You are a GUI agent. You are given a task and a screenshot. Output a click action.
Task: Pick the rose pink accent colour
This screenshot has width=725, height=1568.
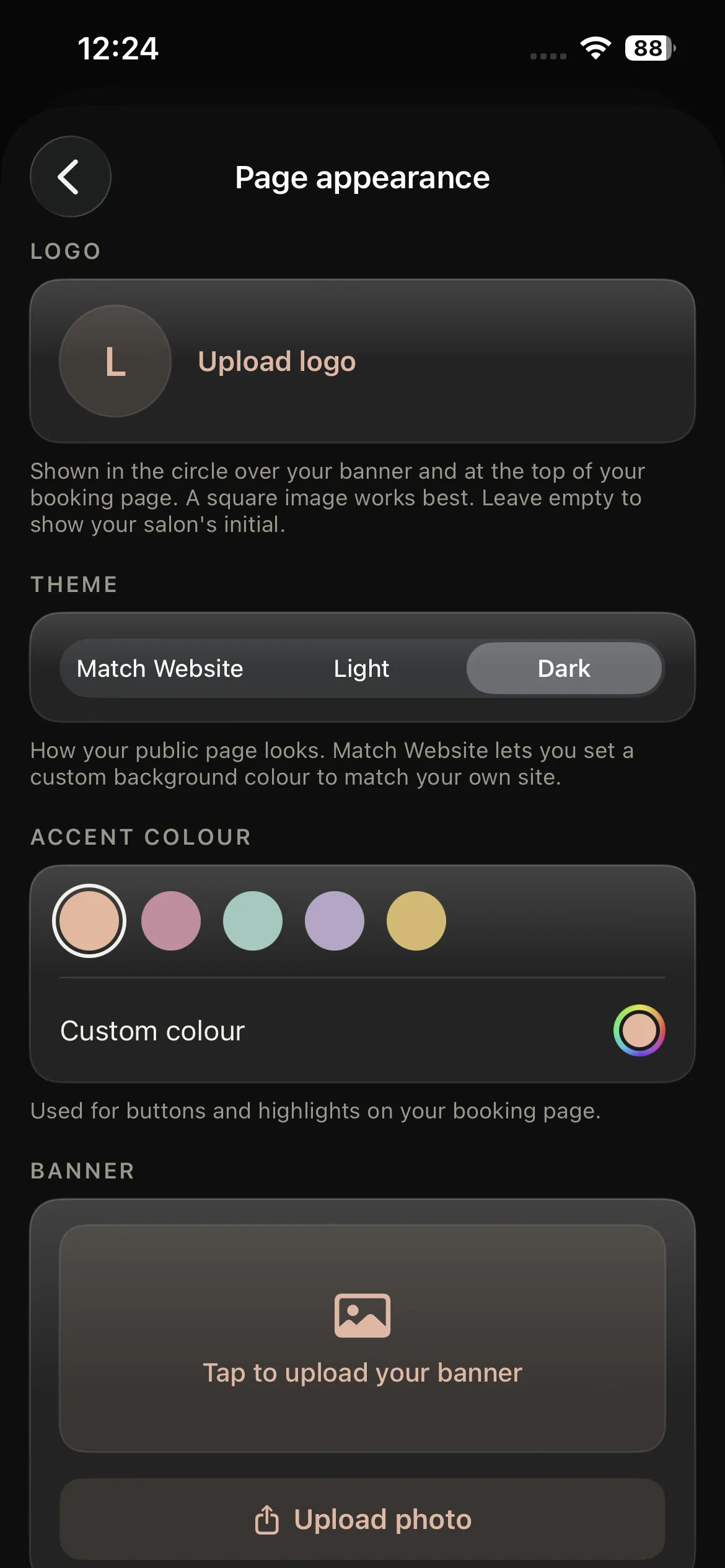click(171, 921)
